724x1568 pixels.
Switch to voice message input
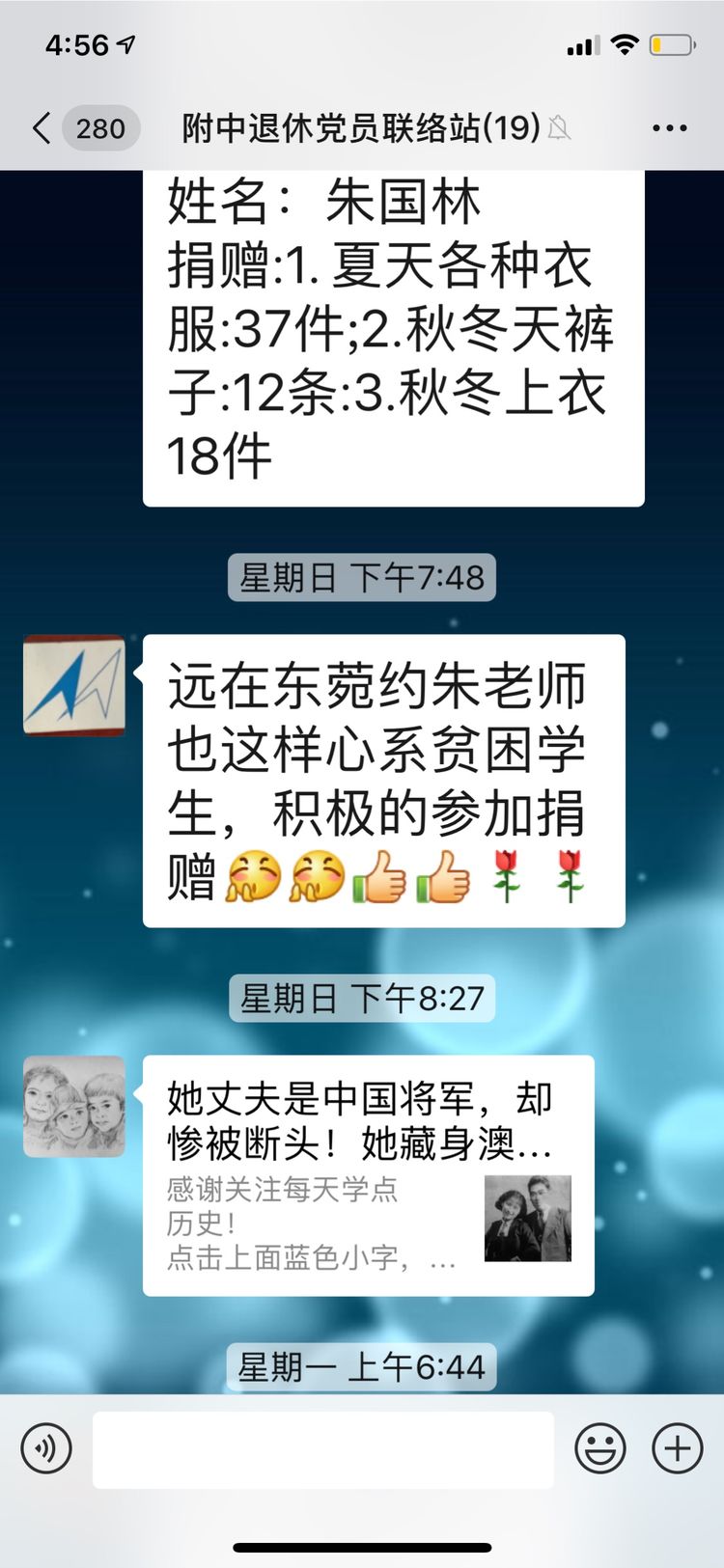pyautogui.click(x=46, y=1448)
